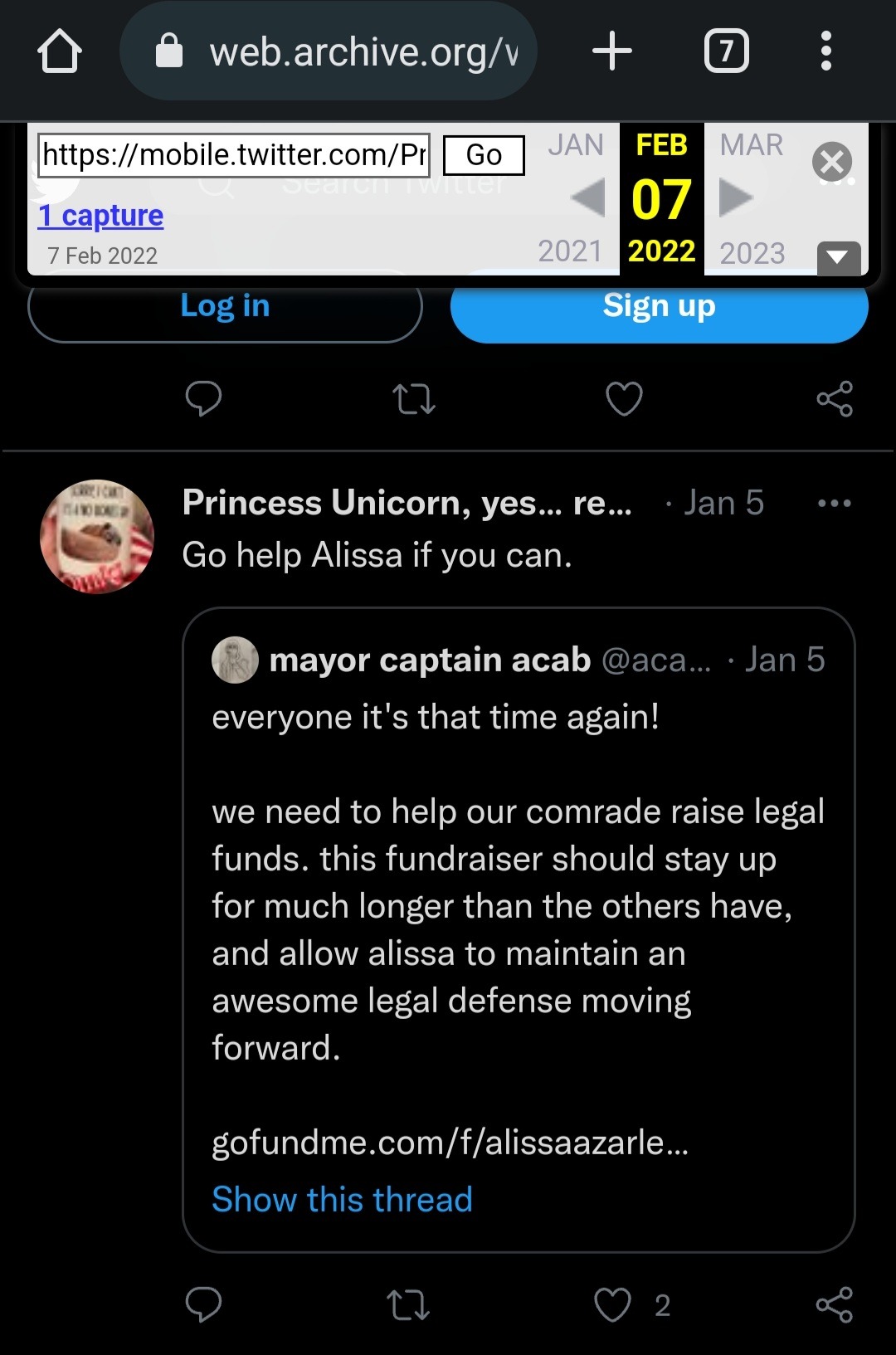The width and height of the screenshot is (896, 1355).
Task: Like Princess Unicorn's tweet with 2 likes
Action: pyautogui.click(x=613, y=1304)
